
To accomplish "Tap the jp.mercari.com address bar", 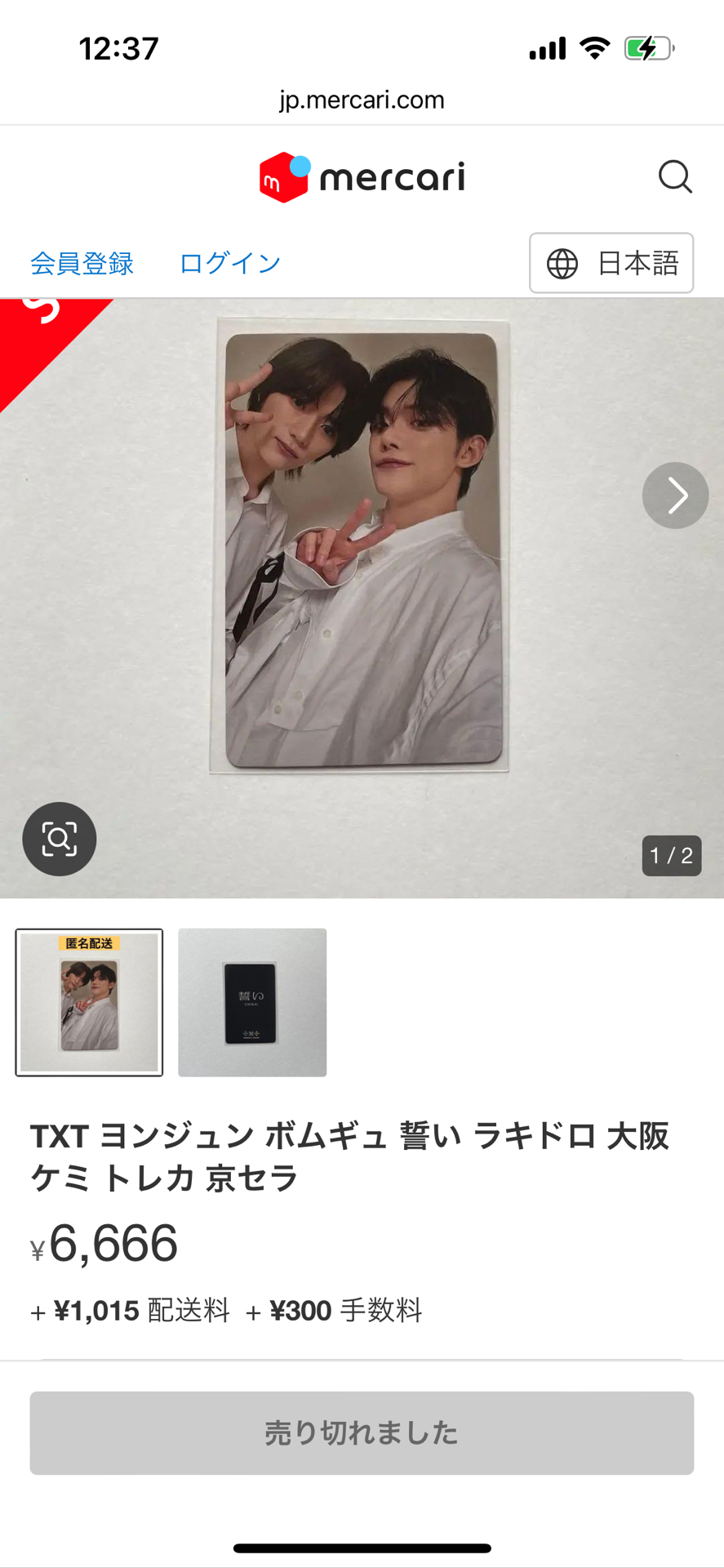I will (x=362, y=100).
